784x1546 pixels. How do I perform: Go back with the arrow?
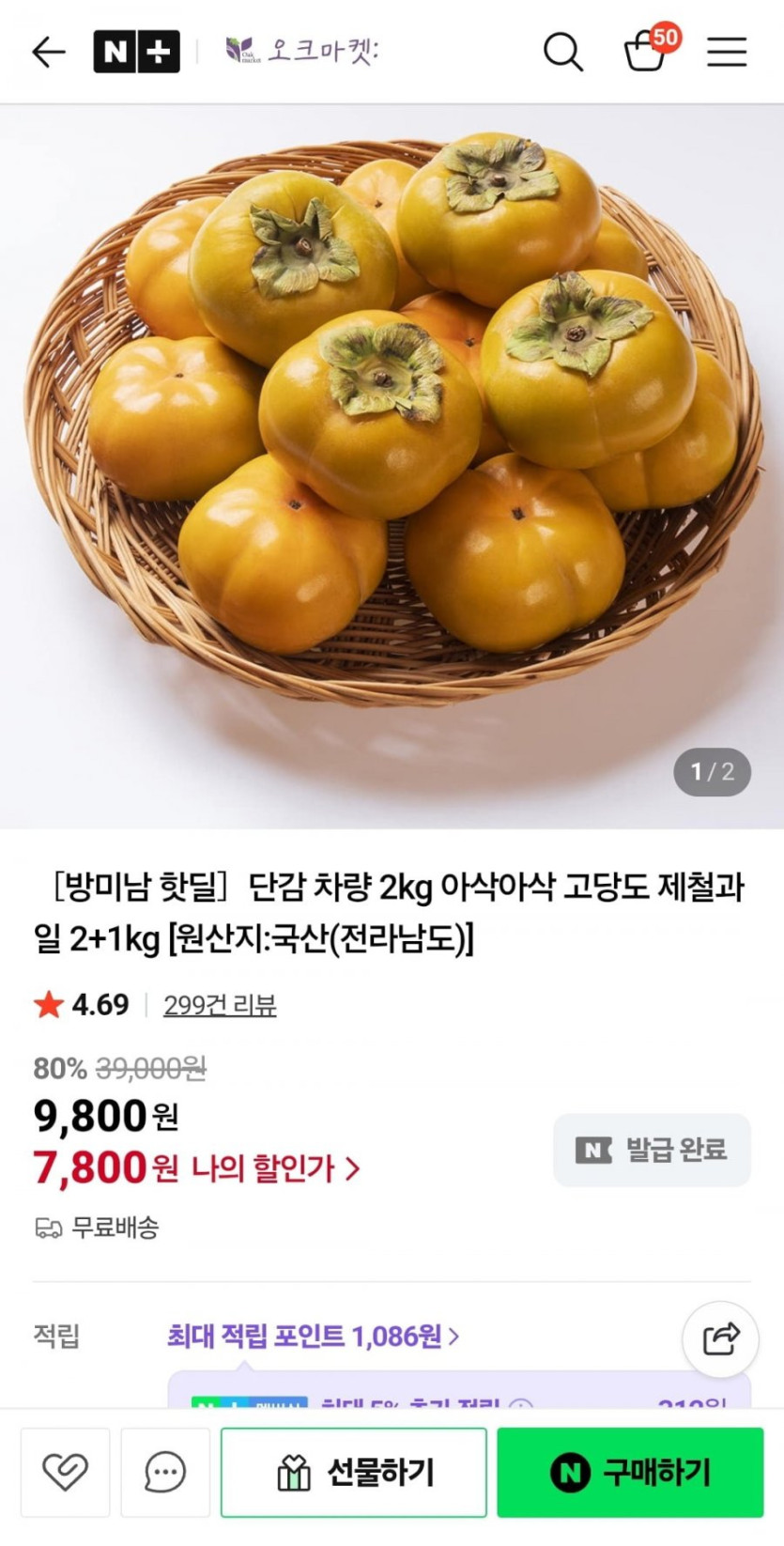point(49,52)
